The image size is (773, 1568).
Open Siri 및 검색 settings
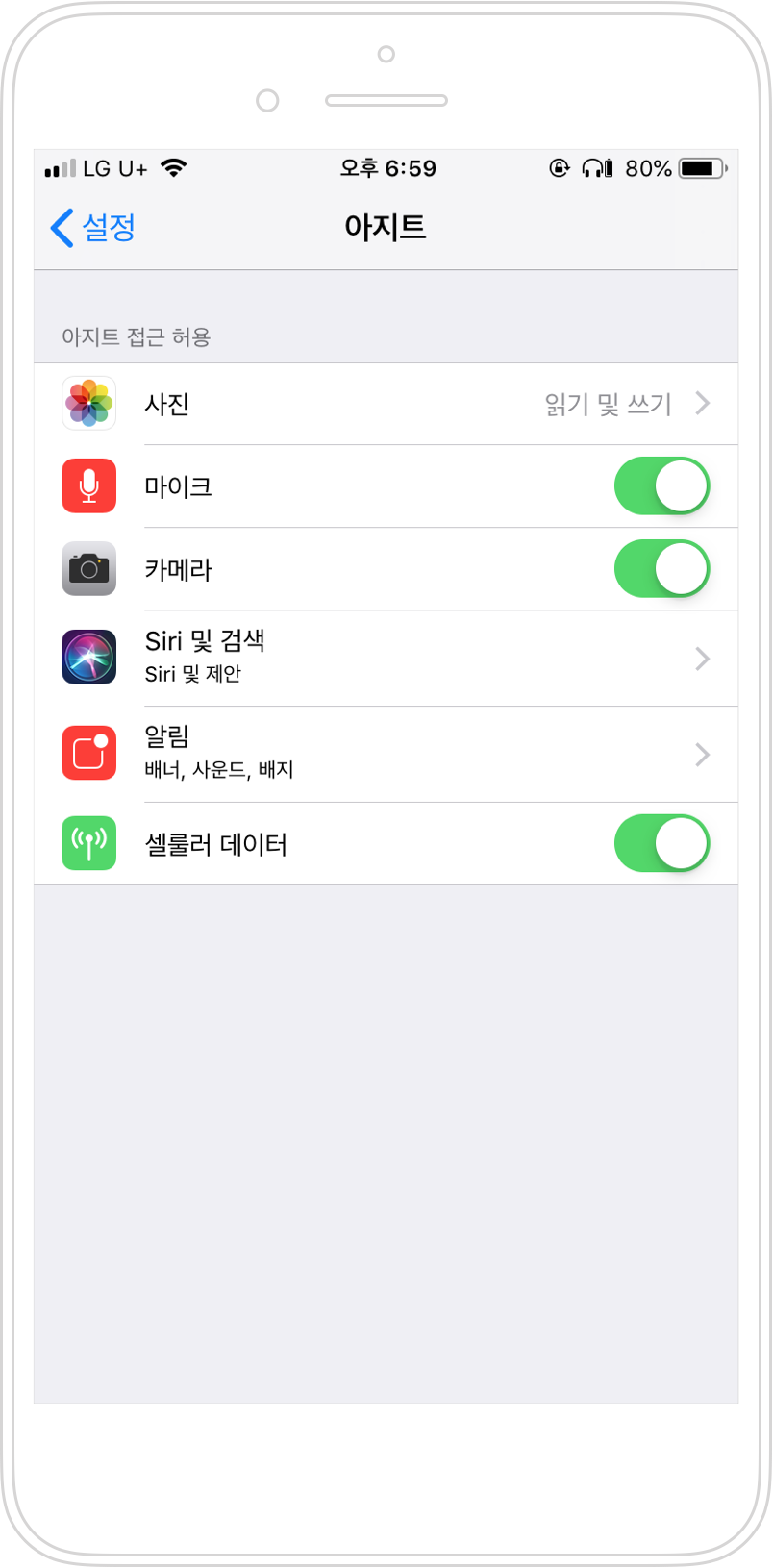385,658
